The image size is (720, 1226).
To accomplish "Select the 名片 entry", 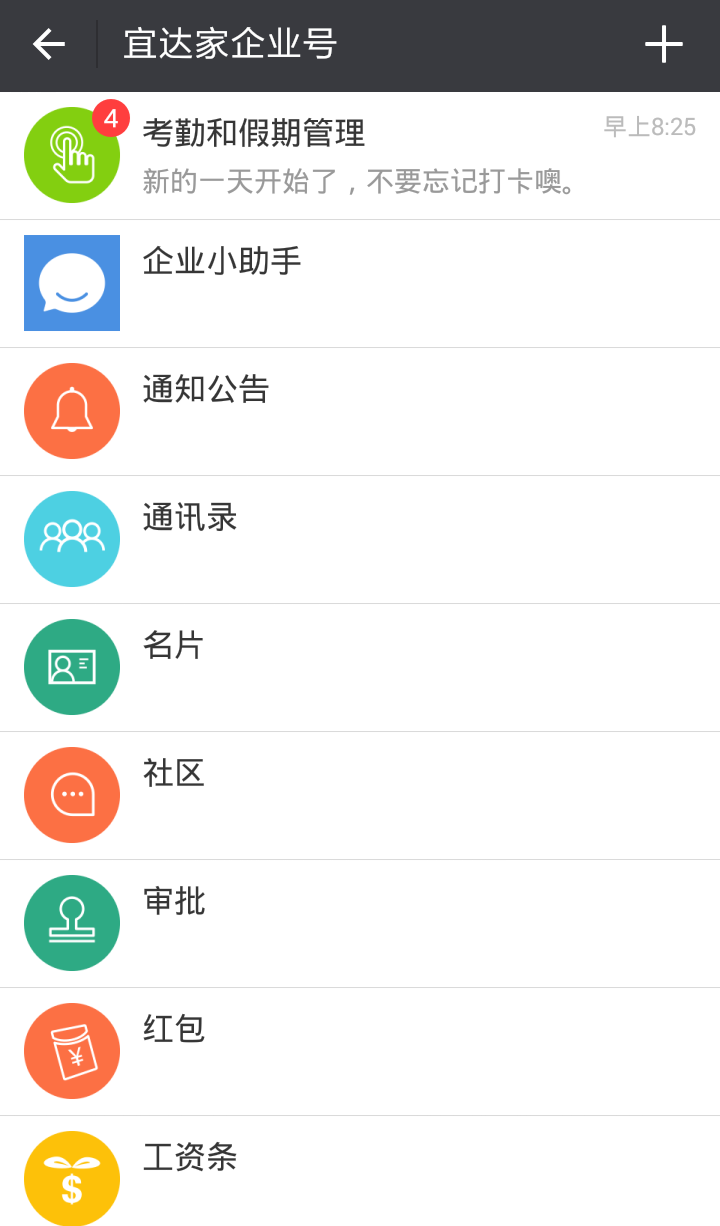I will [360, 668].
